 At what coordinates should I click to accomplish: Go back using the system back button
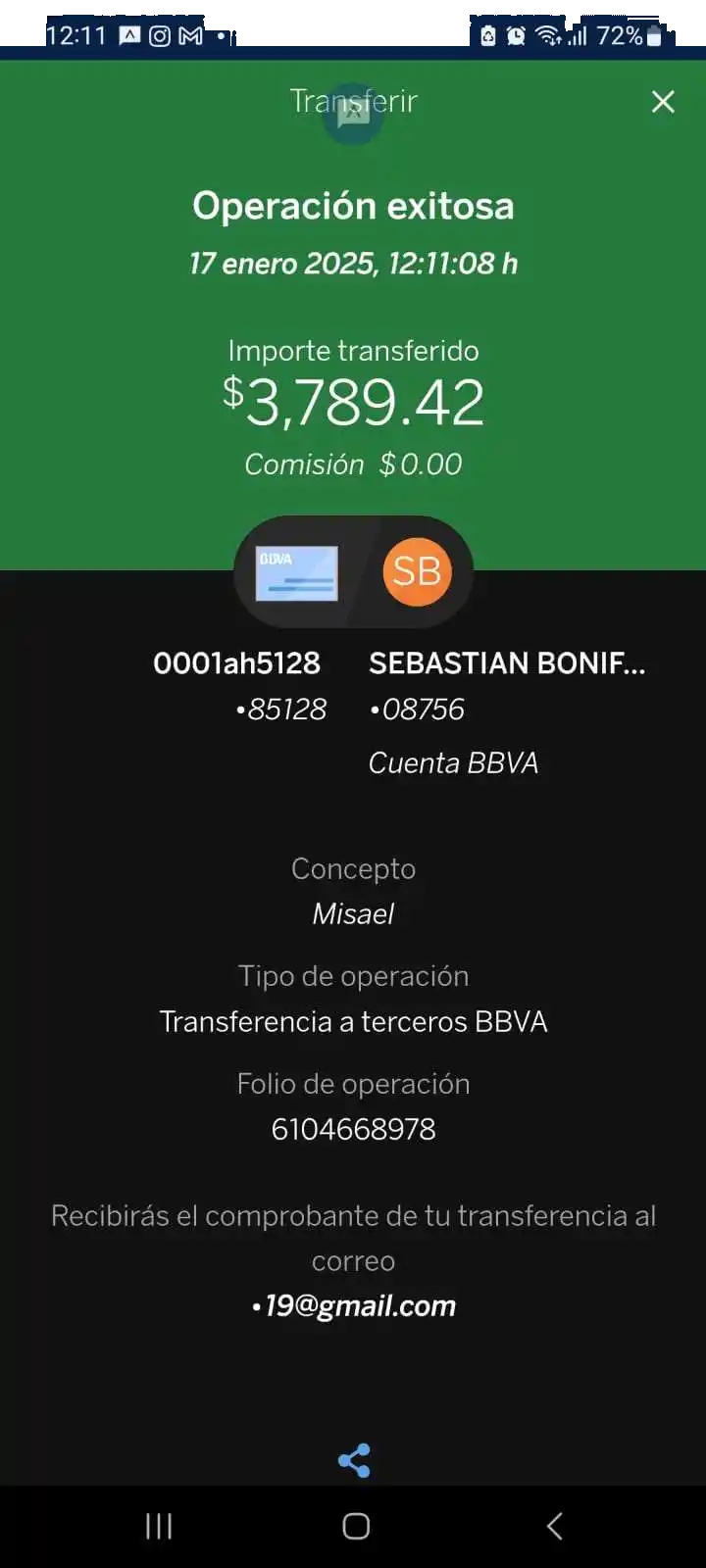pos(554,1526)
